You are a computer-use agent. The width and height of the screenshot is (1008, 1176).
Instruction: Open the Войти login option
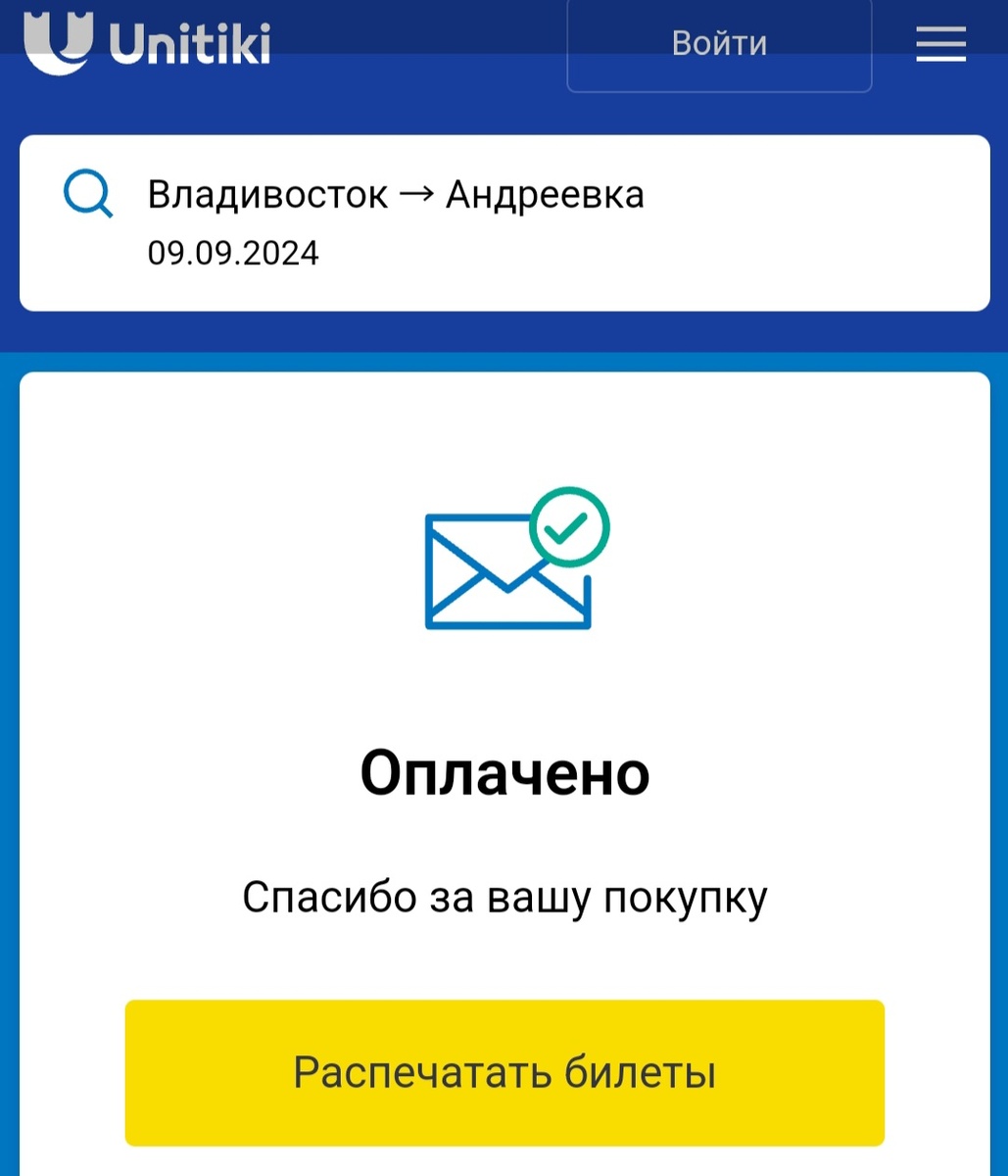(718, 43)
